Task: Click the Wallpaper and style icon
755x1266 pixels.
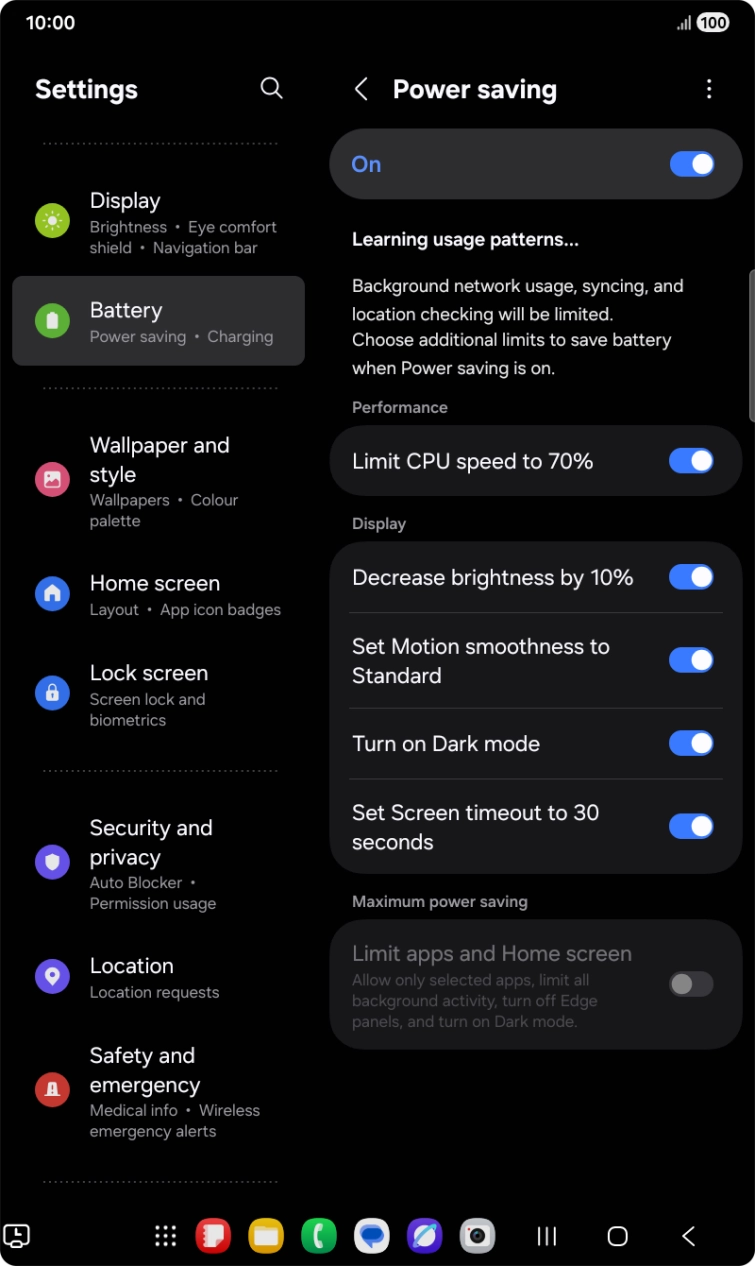Action: pos(52,479)
